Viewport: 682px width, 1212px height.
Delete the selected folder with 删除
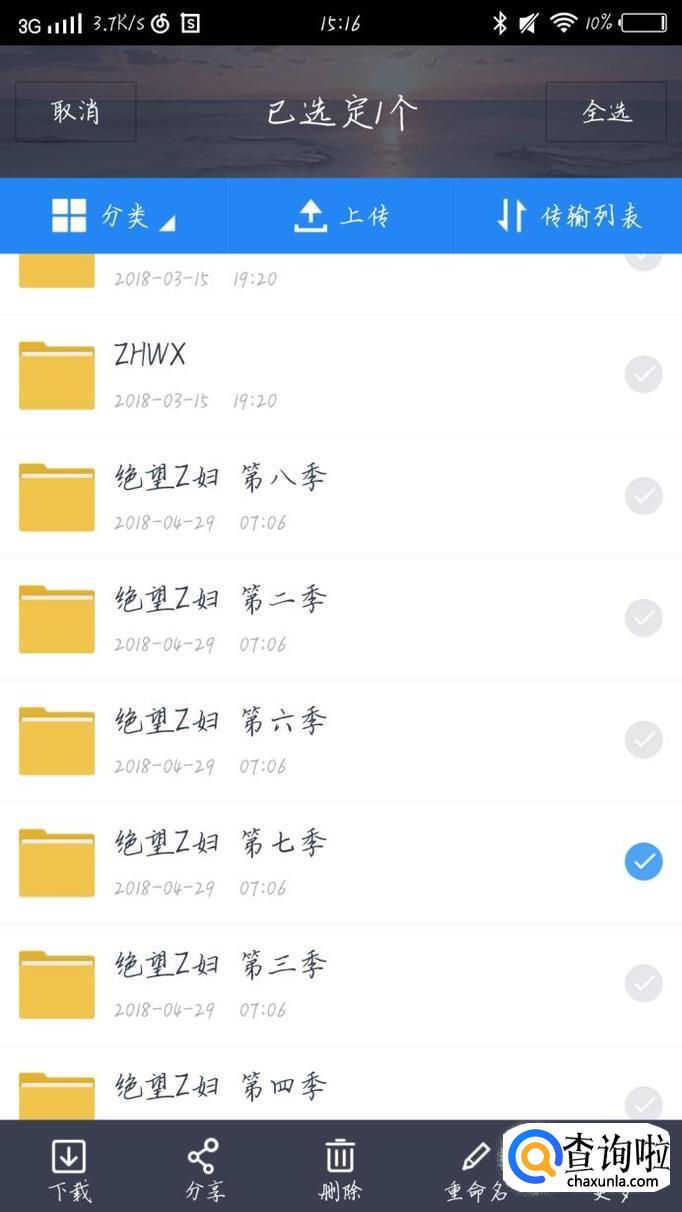[x=340, y=1168]
